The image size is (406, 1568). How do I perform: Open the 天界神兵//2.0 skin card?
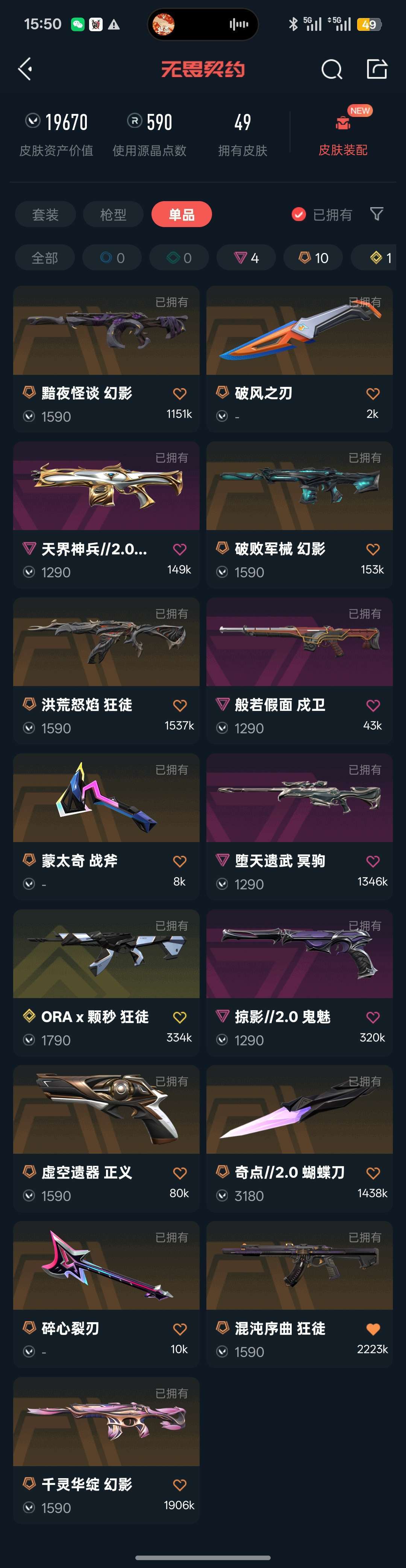[106, 515]
